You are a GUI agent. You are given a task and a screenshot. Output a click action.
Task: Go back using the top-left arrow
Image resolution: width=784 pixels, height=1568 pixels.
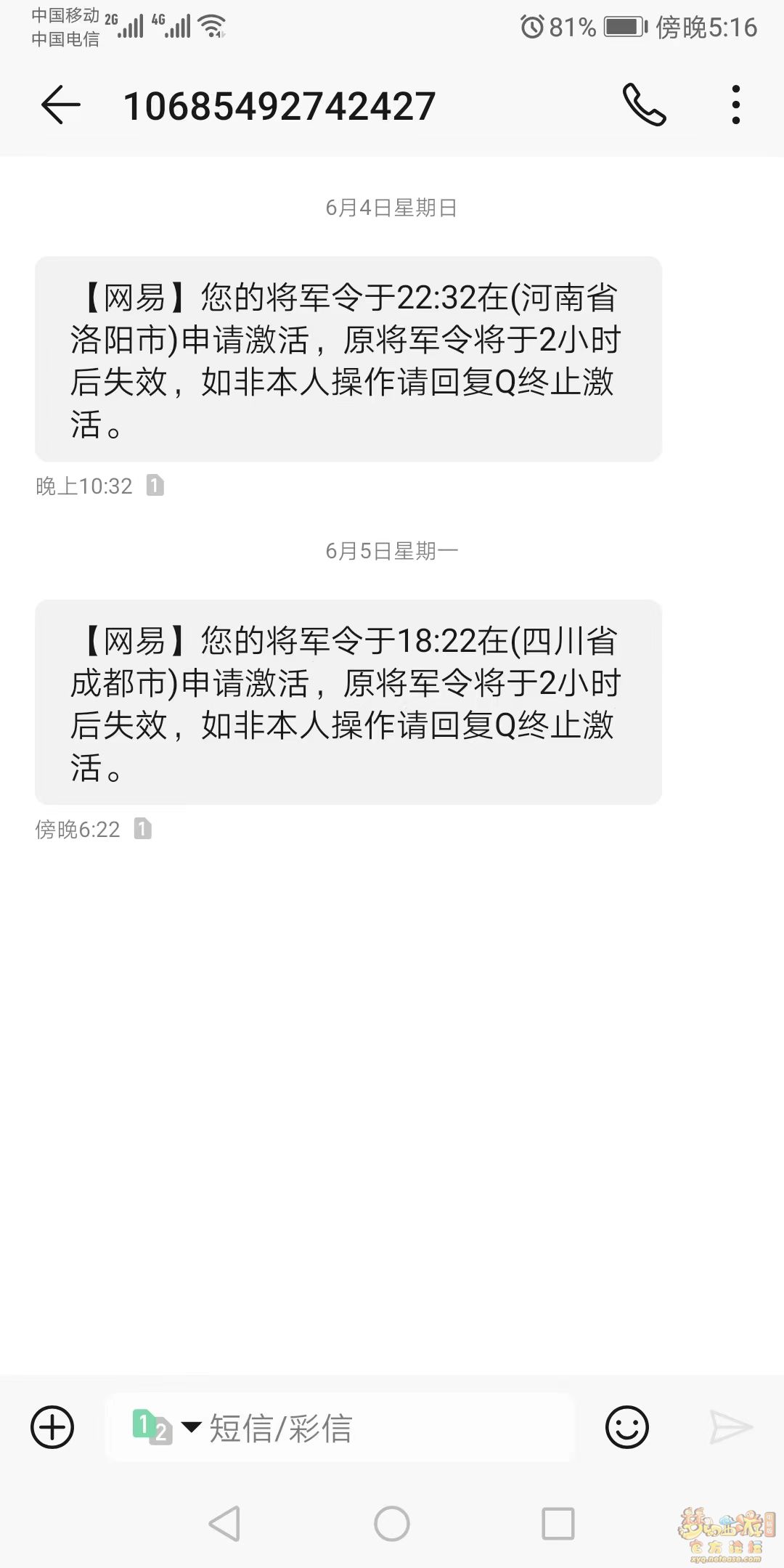[60, 106]
